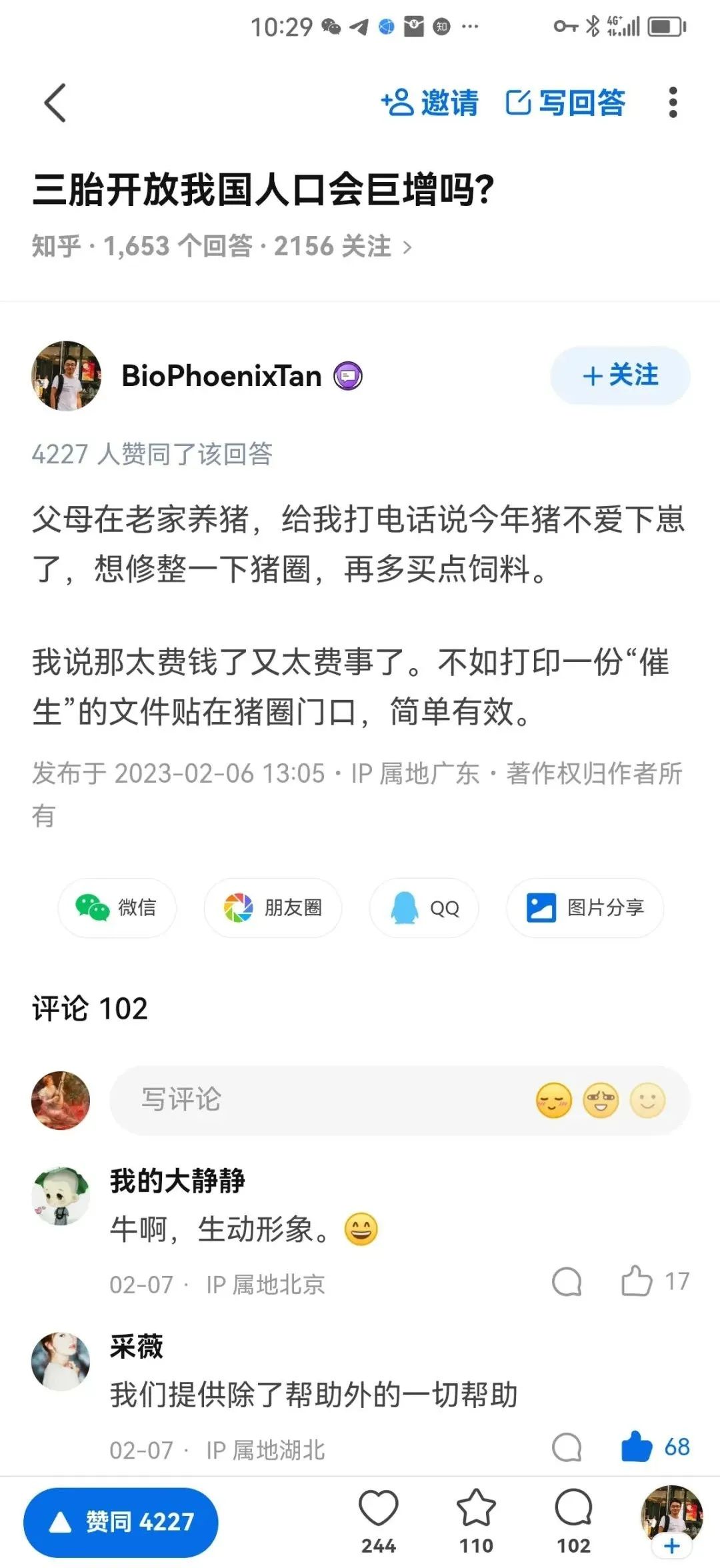
Task: Reply to 我的大静静's comment
Action: [x=567, y=1281]
